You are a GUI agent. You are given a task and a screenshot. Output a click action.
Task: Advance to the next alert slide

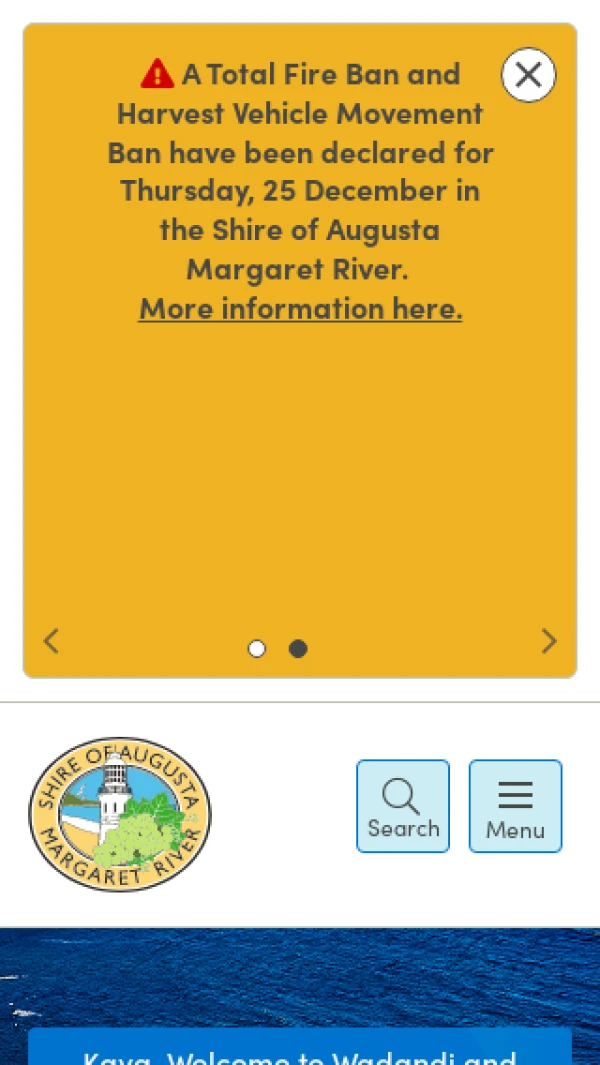[548, 641]
